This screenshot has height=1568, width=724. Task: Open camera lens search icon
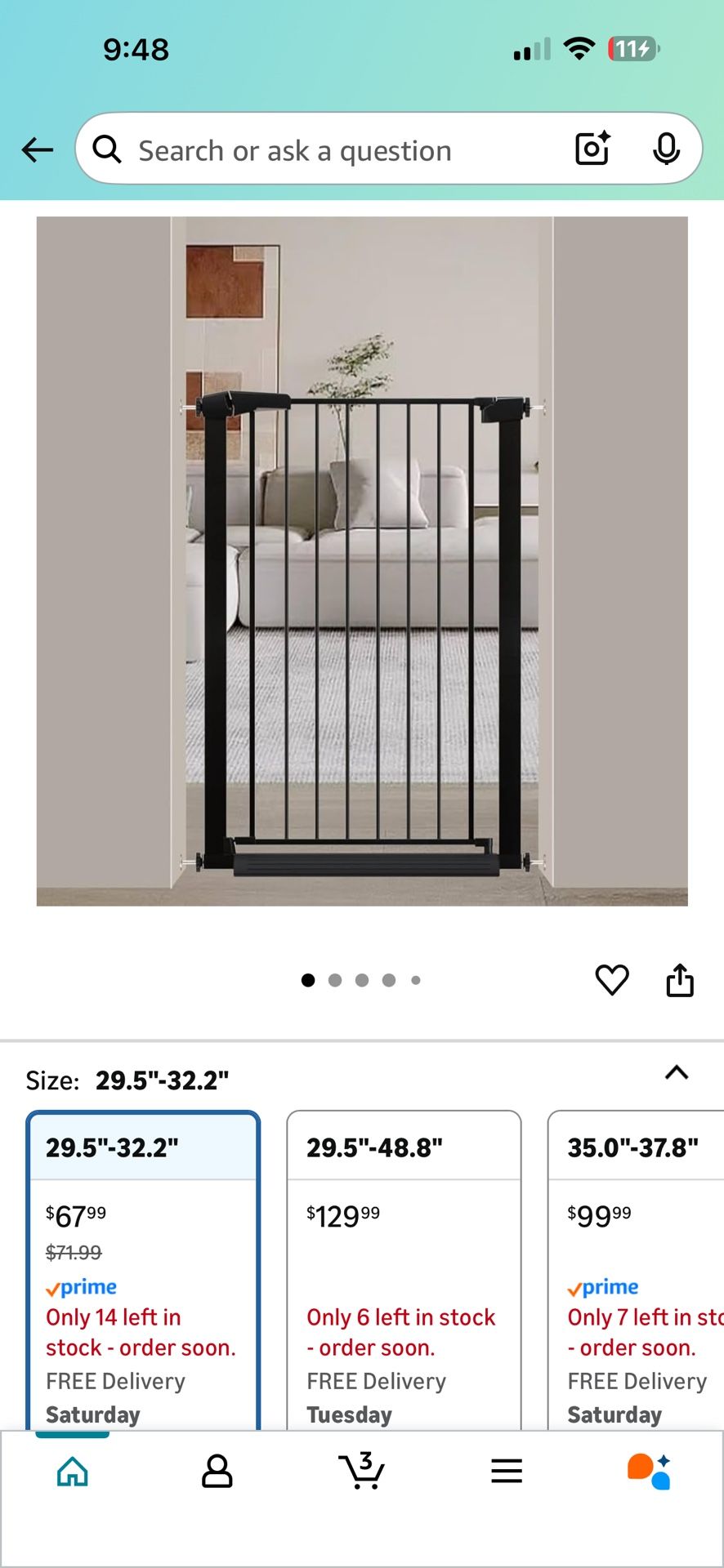(x=592, y=149)
